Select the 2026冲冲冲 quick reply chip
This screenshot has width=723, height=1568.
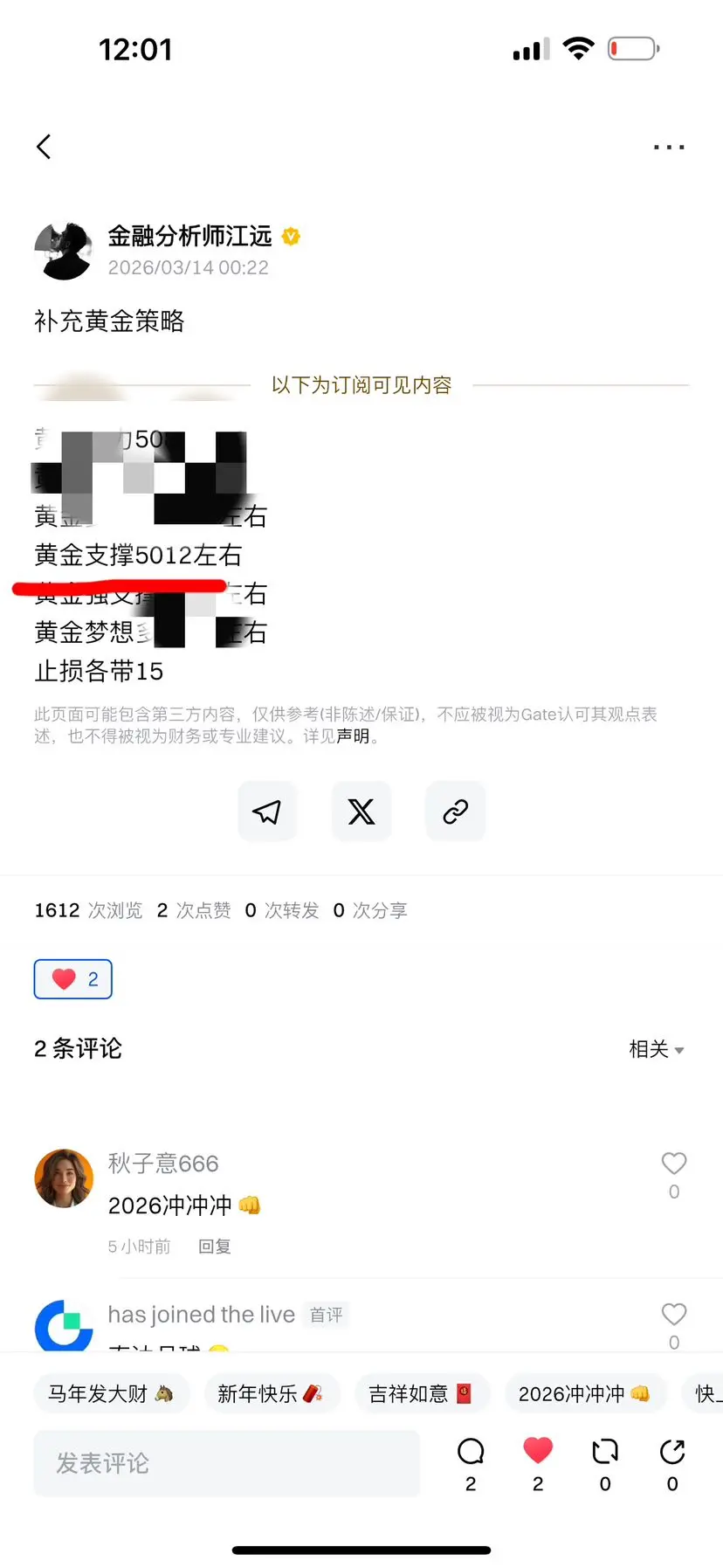586,1393
